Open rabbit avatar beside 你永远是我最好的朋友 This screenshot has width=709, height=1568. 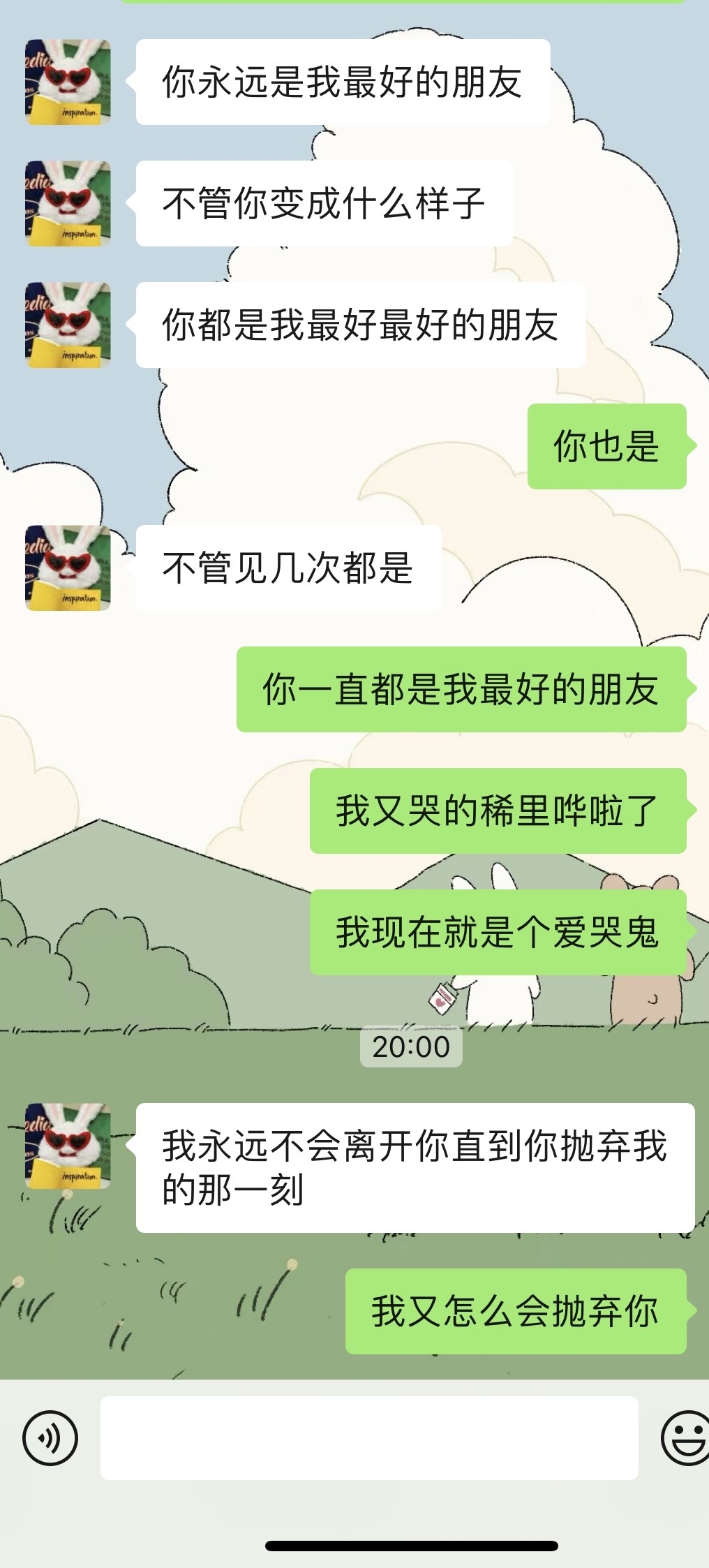[x=68, y=82]
